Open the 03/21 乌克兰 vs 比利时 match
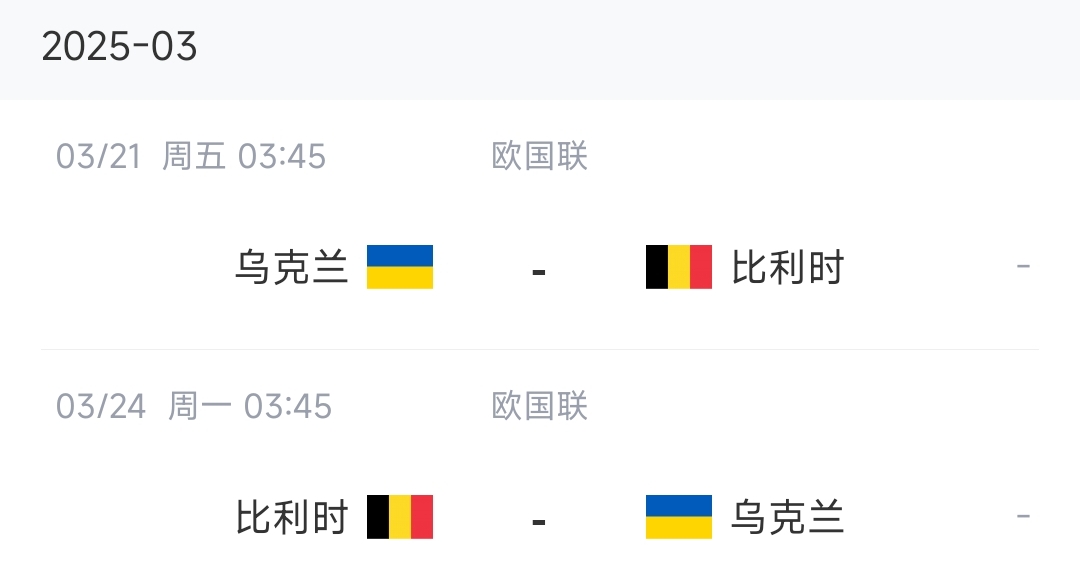1080x576 pixels. point(539,268)
